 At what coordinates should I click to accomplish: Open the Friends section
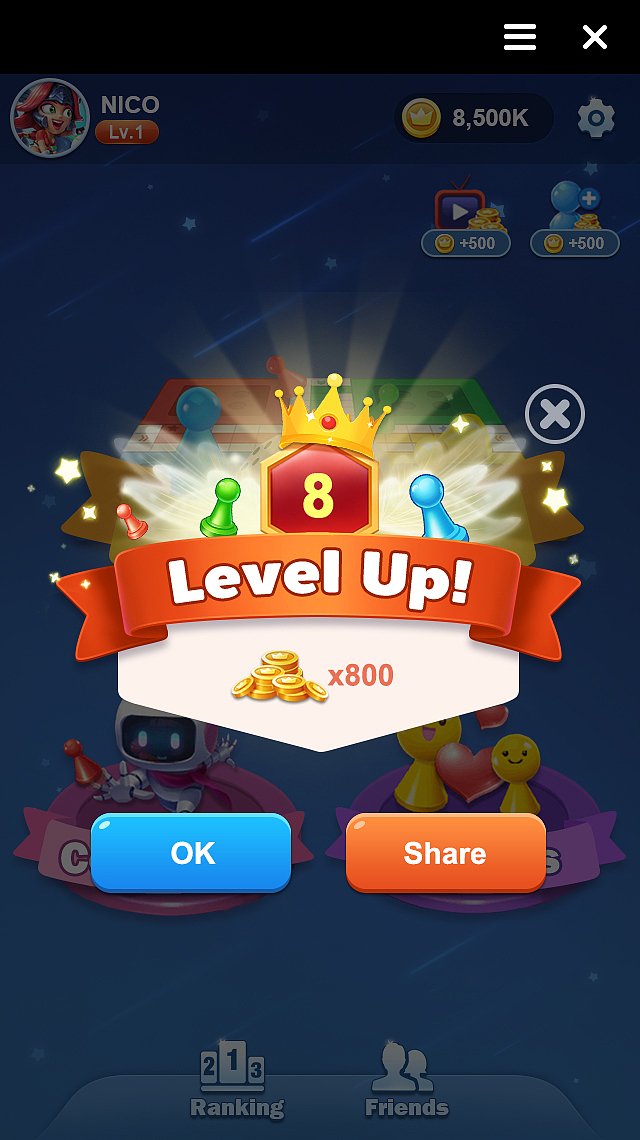pyautogui.click(x=405, y=1083)
